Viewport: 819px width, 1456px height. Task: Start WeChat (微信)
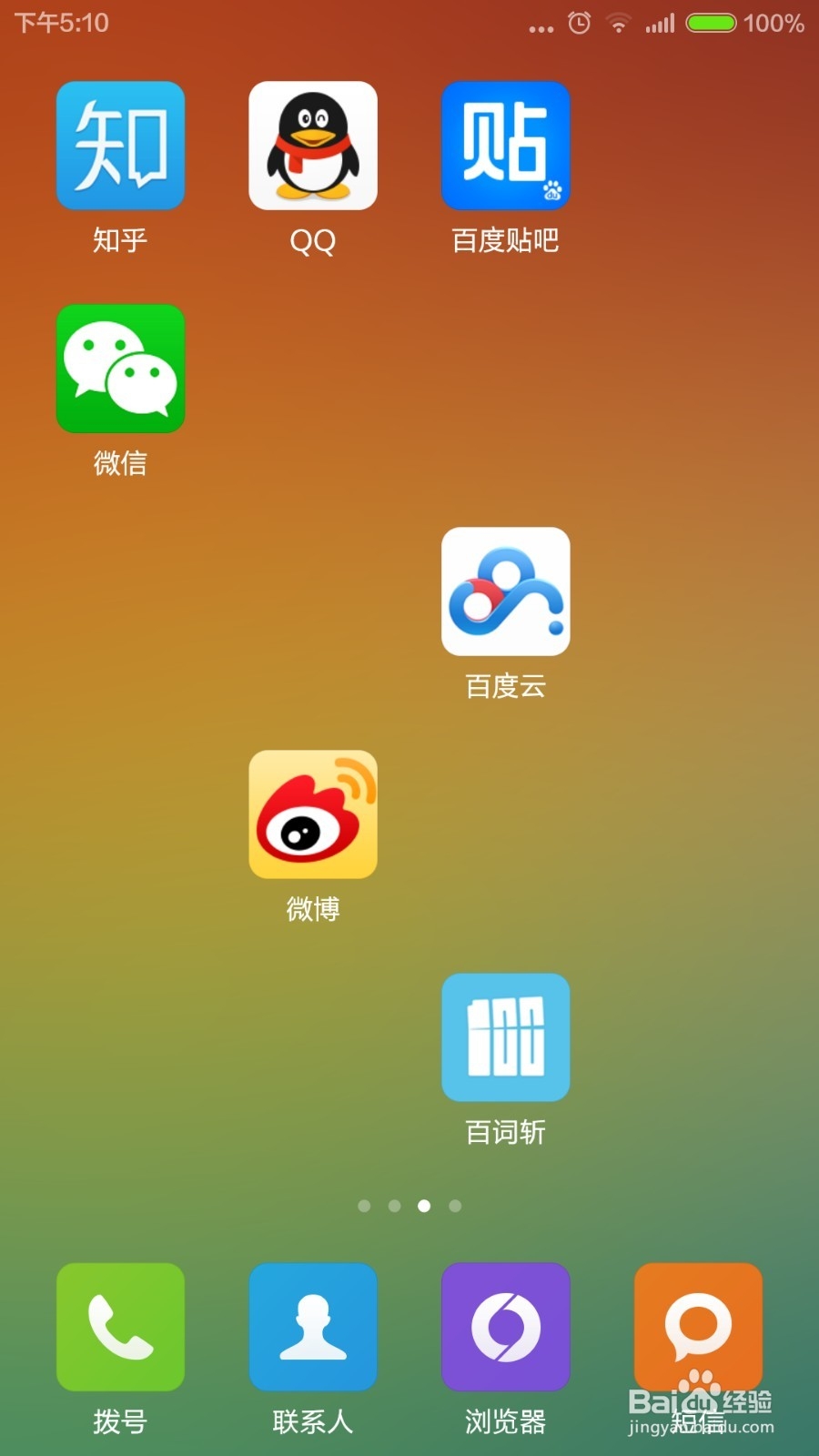click(119, 369)
